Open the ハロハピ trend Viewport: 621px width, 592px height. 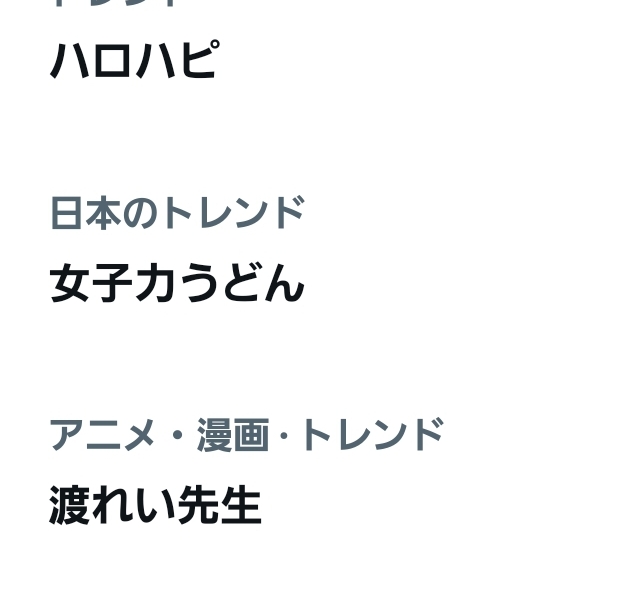point(133,60)
